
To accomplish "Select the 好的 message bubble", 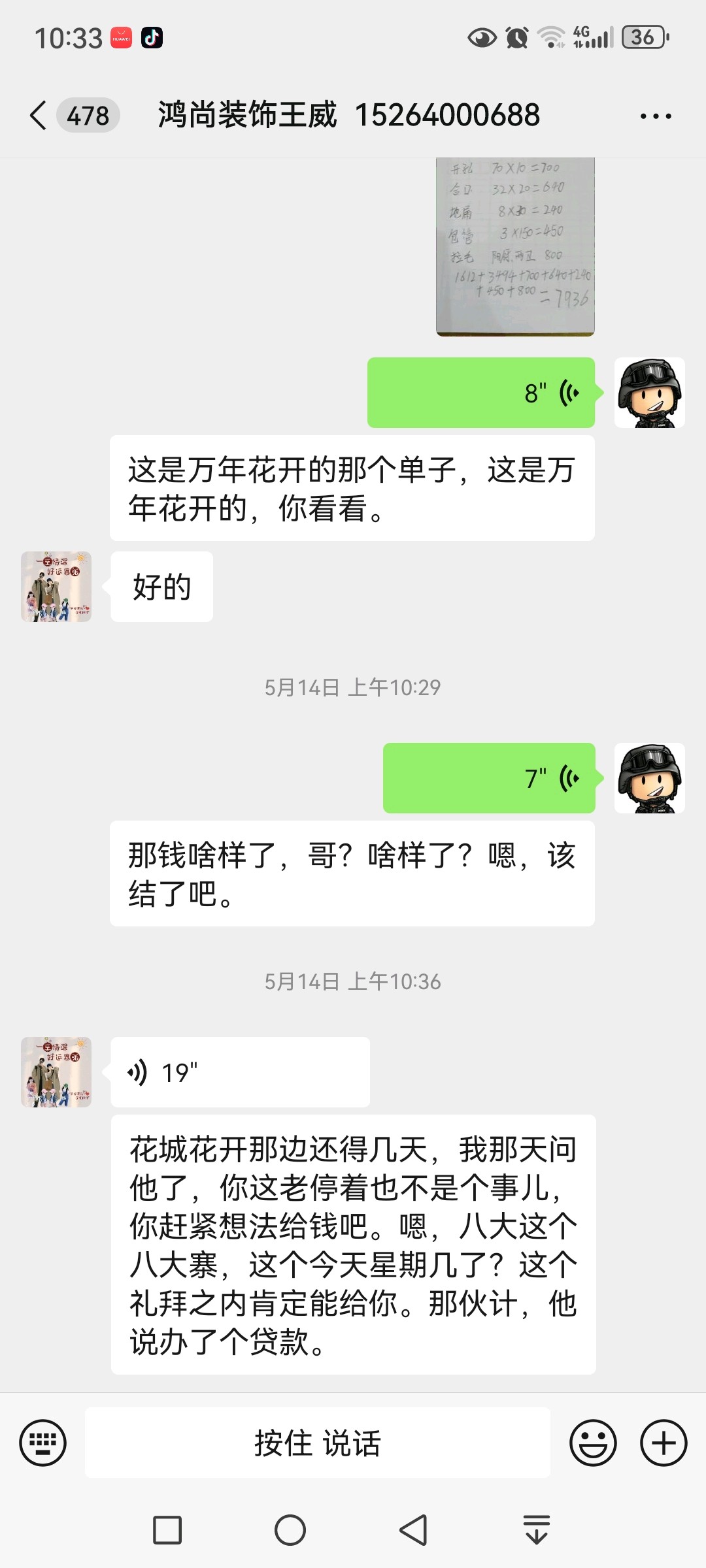I will (x=161, y=586).
